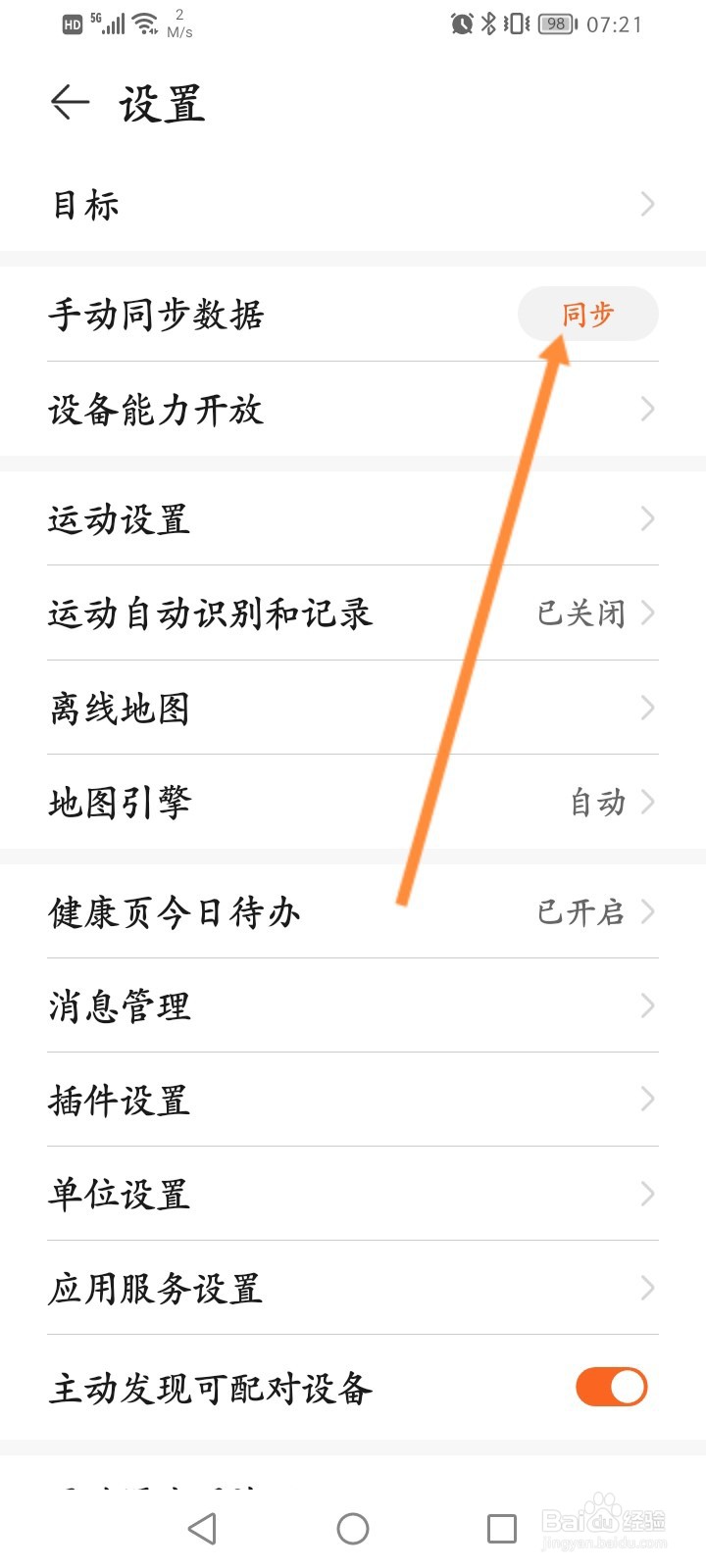This screenshot has height=1568, width=706.
Task: Open 离线地图 offline maps
Action: tap(353, 708)
